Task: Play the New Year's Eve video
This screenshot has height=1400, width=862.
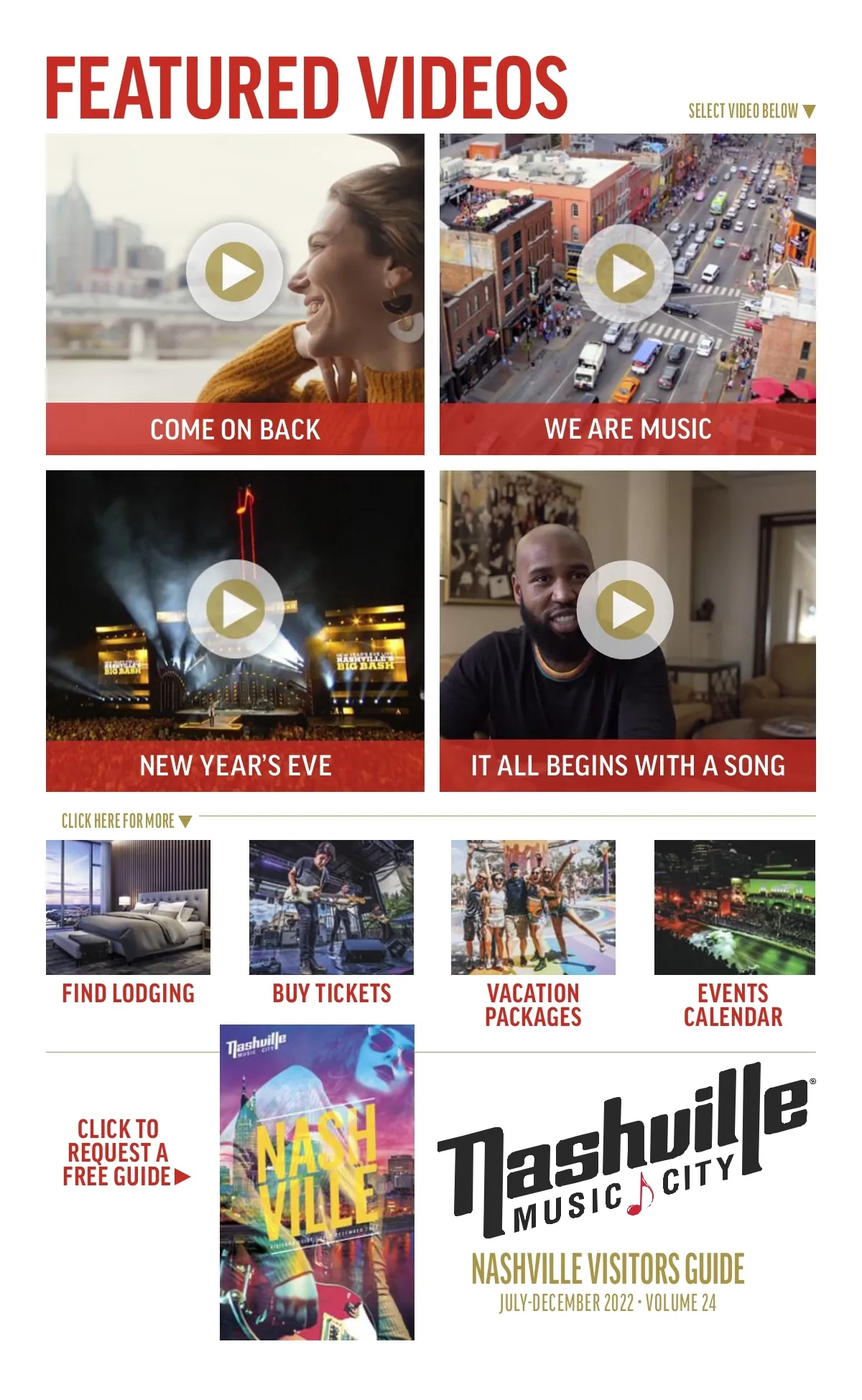Action: tap(235, 609)
